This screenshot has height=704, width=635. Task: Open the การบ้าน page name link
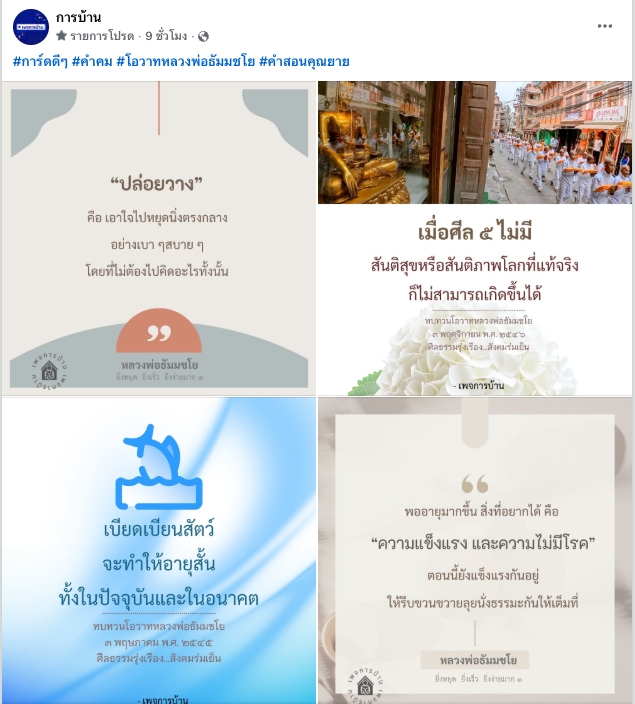(78, 17)
